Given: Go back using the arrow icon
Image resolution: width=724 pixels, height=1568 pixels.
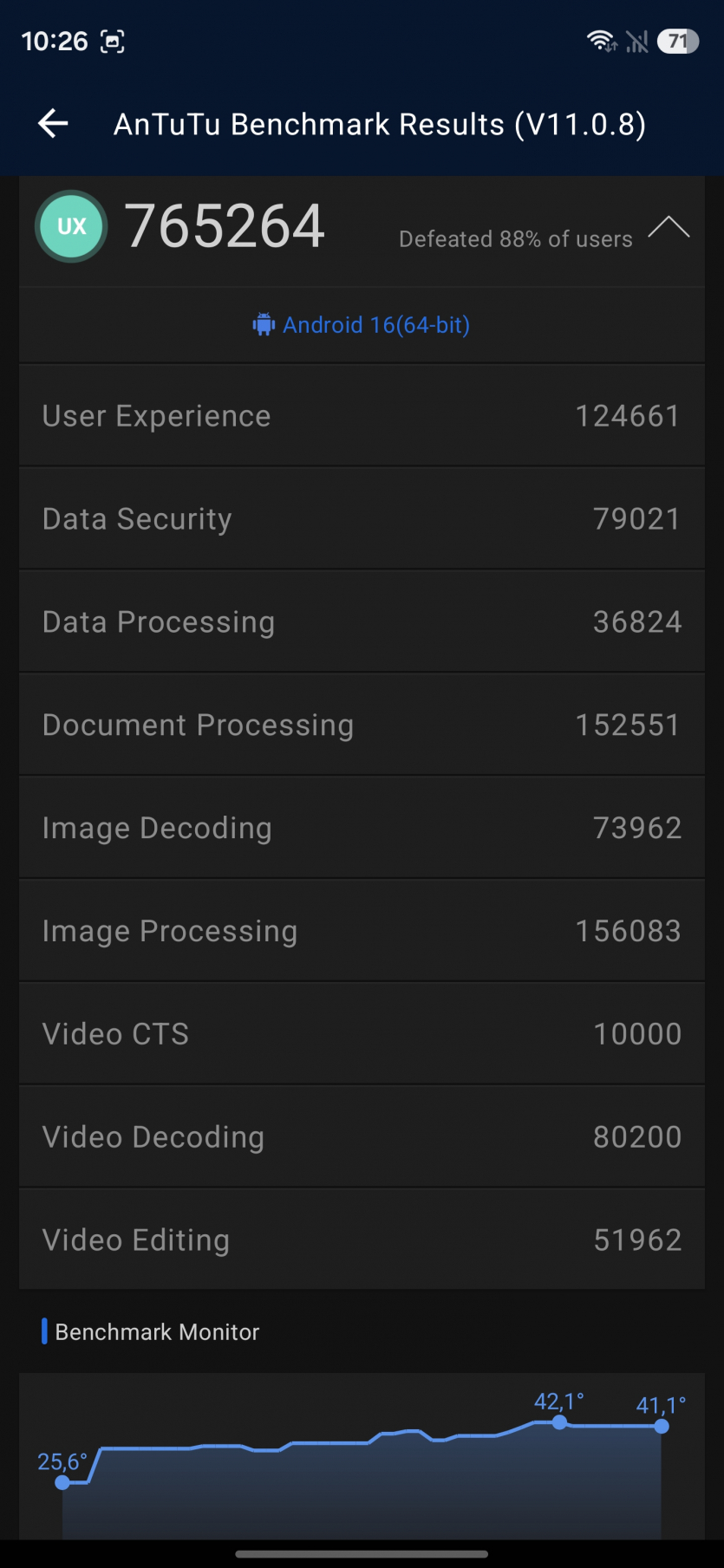Looking at the screenshot, I should tap(53, 124).
